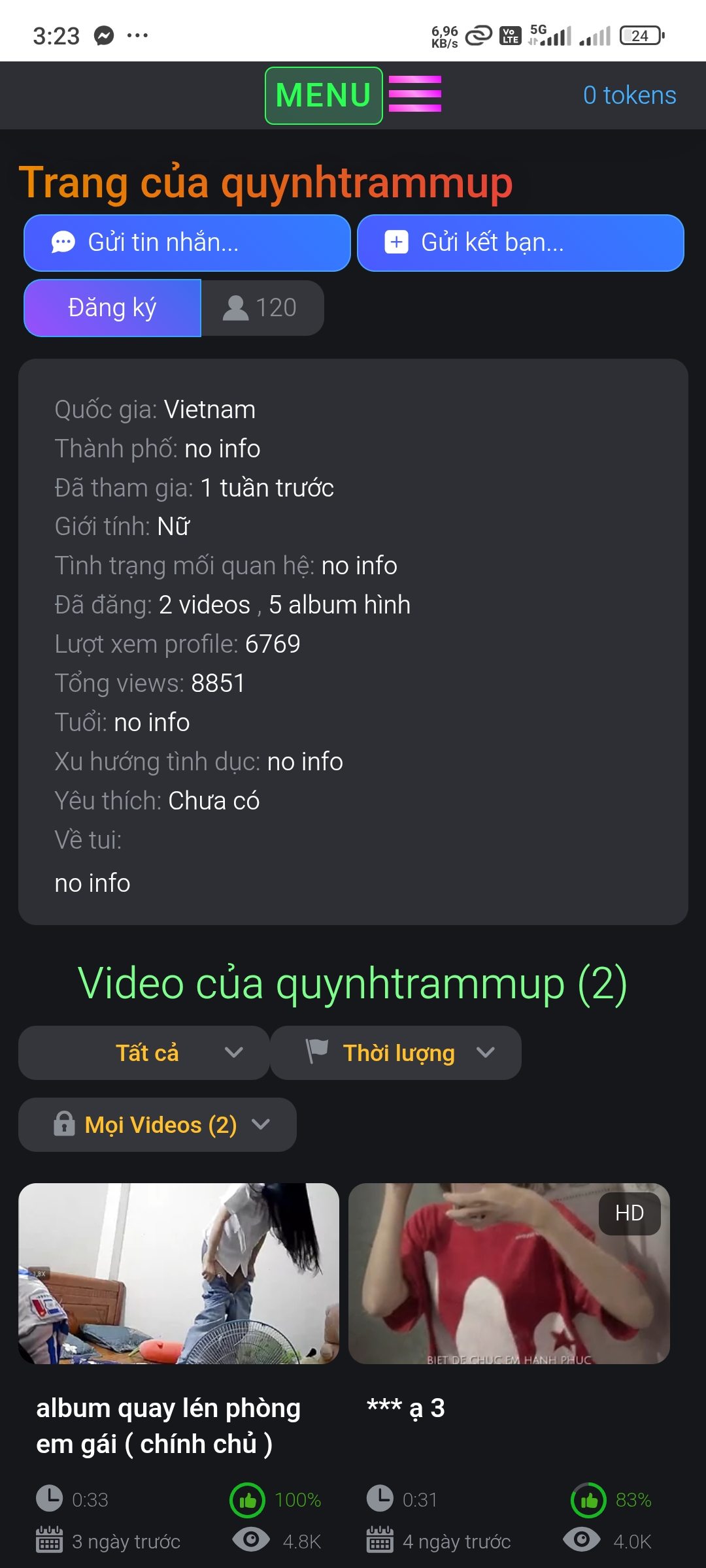Viewport: 706px width, 1568px height.
Task: Open the Thời lượng sort dropdown
Action: [395, 1053]
